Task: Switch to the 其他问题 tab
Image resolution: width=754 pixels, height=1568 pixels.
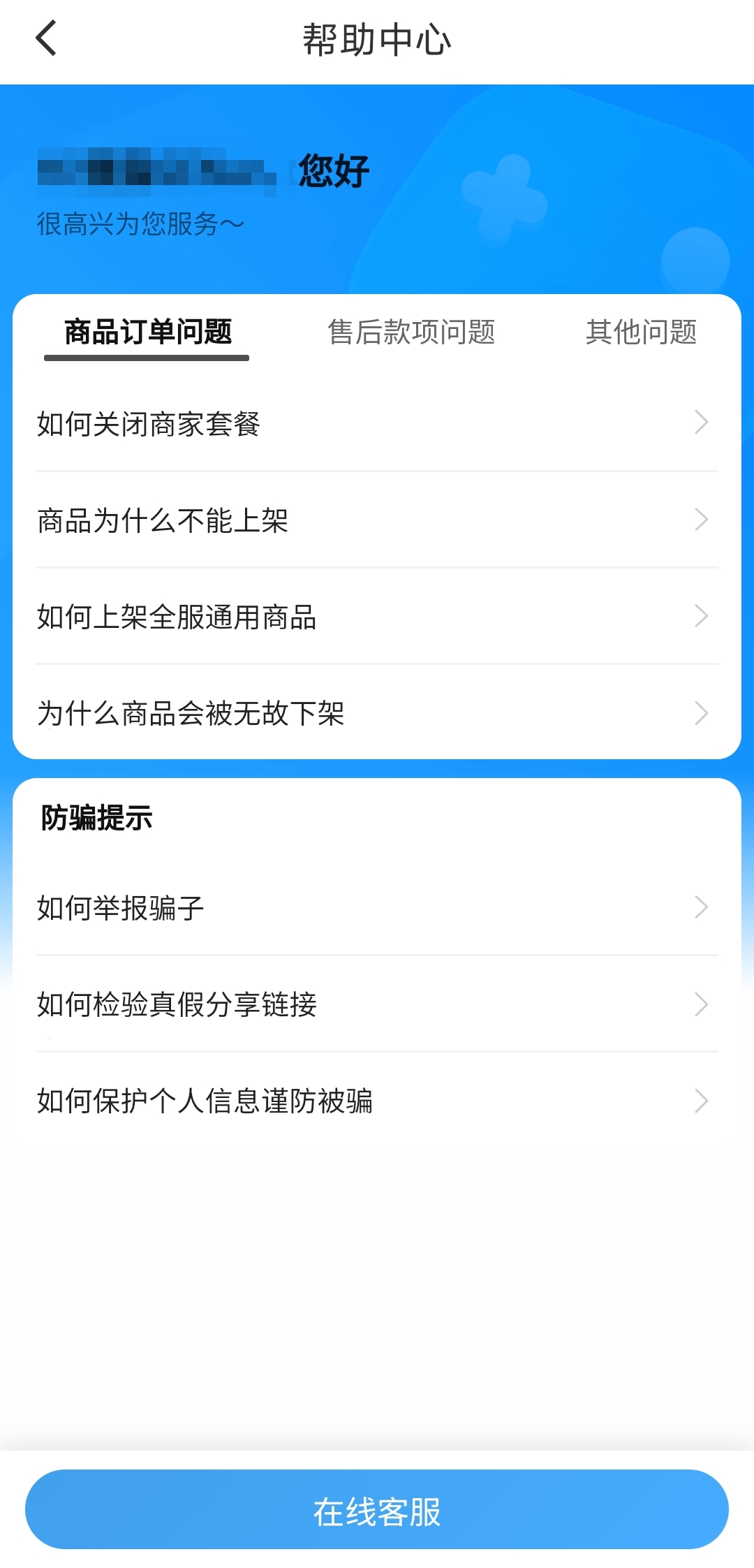Action: (x=641, y=332)
